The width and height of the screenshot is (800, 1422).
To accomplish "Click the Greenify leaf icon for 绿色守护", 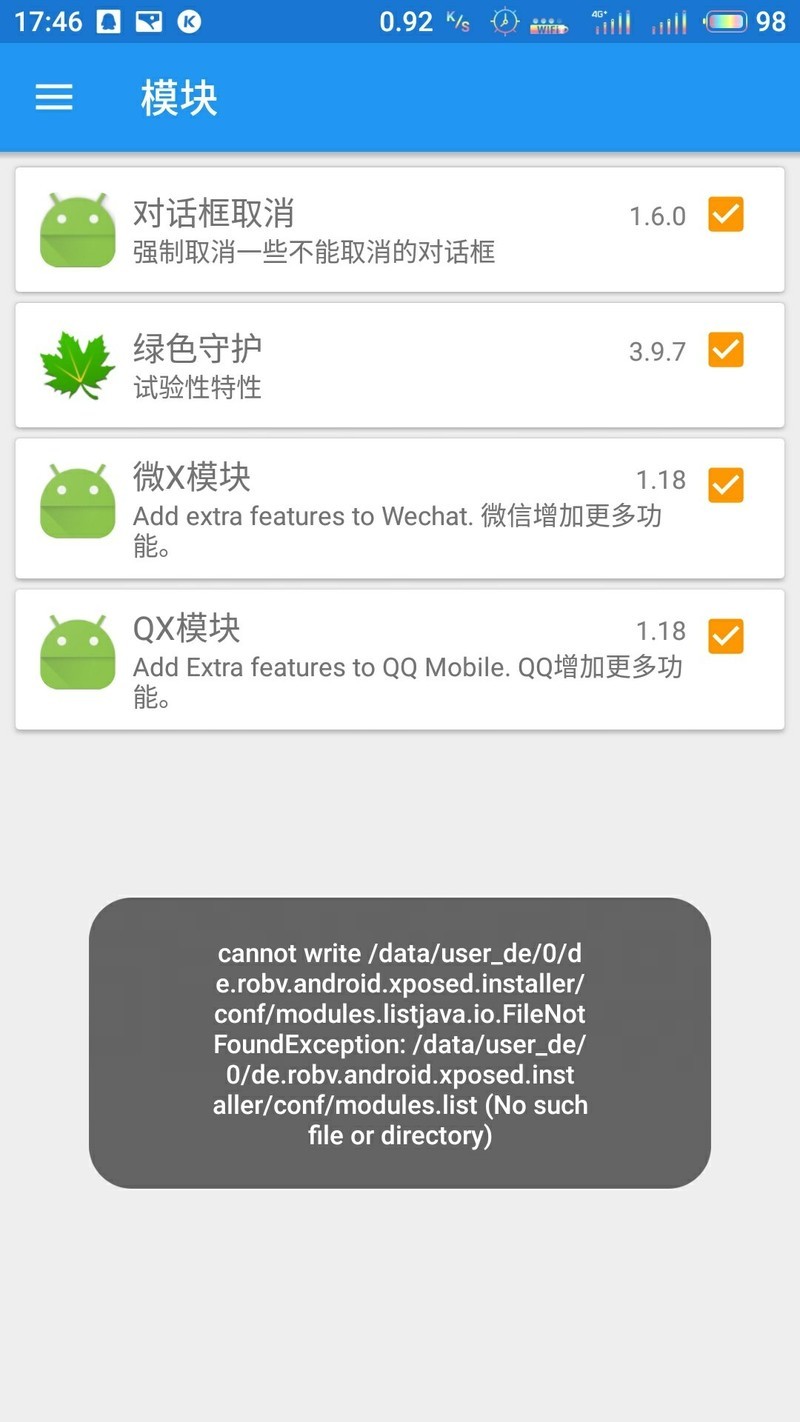I will tap(77, 364).
